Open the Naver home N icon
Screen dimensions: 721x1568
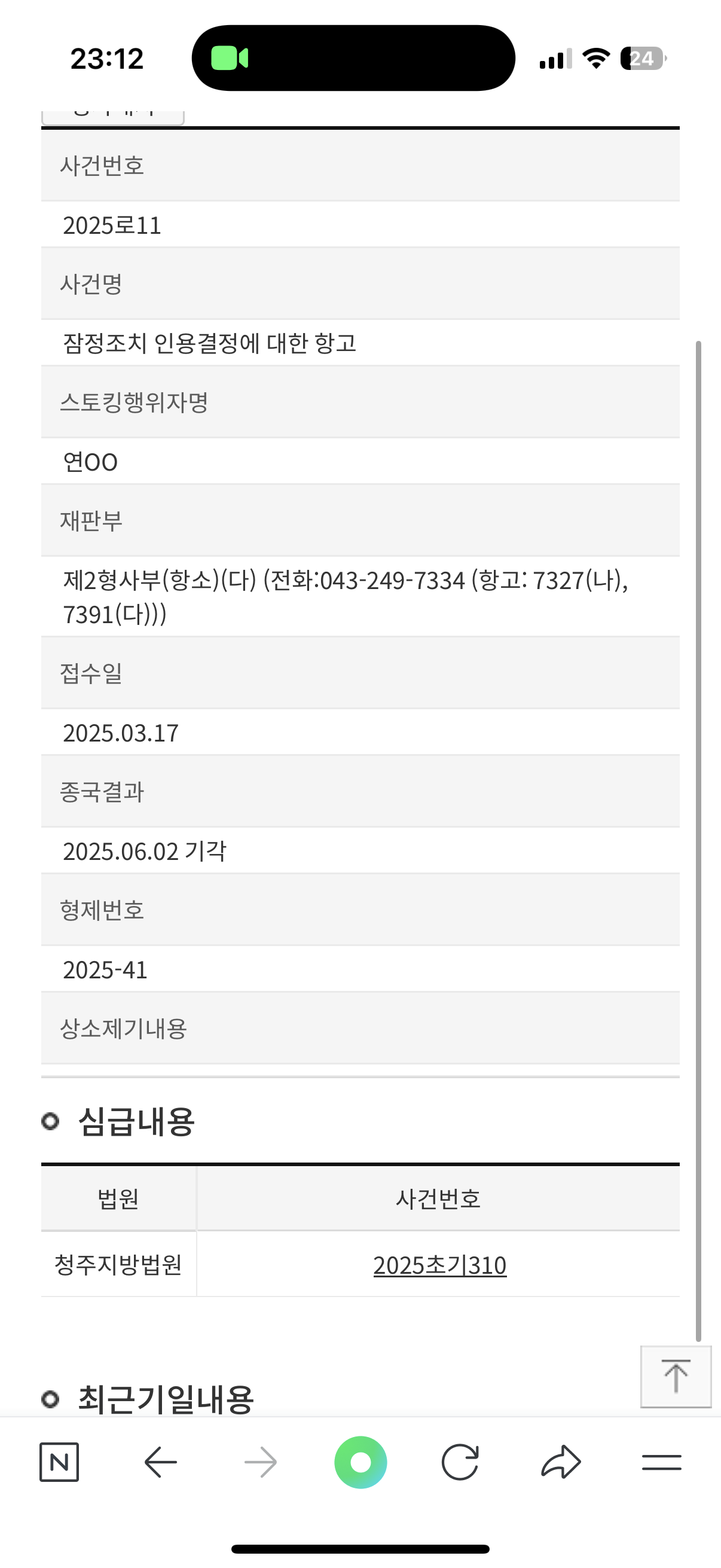coord(59,1462)
